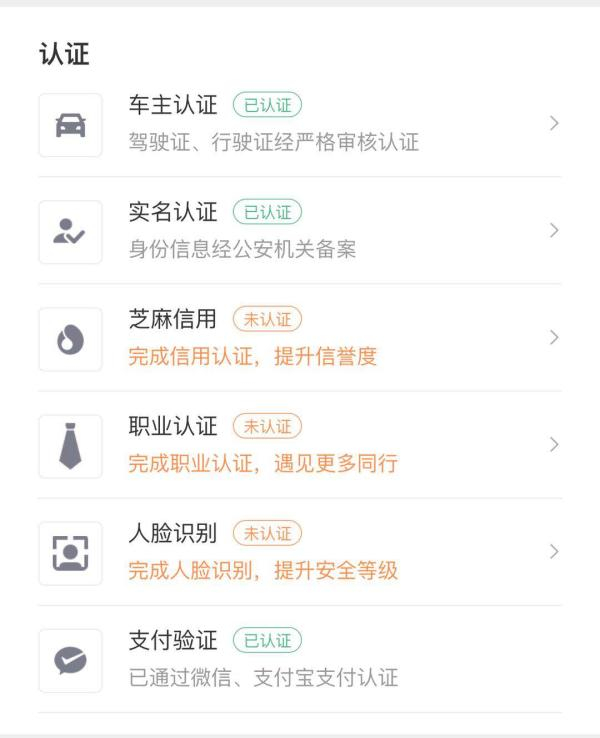This screenshot has height=738, width=600.
Task: Start 人脸识别 face verification
Action: (x=300, y=552)
